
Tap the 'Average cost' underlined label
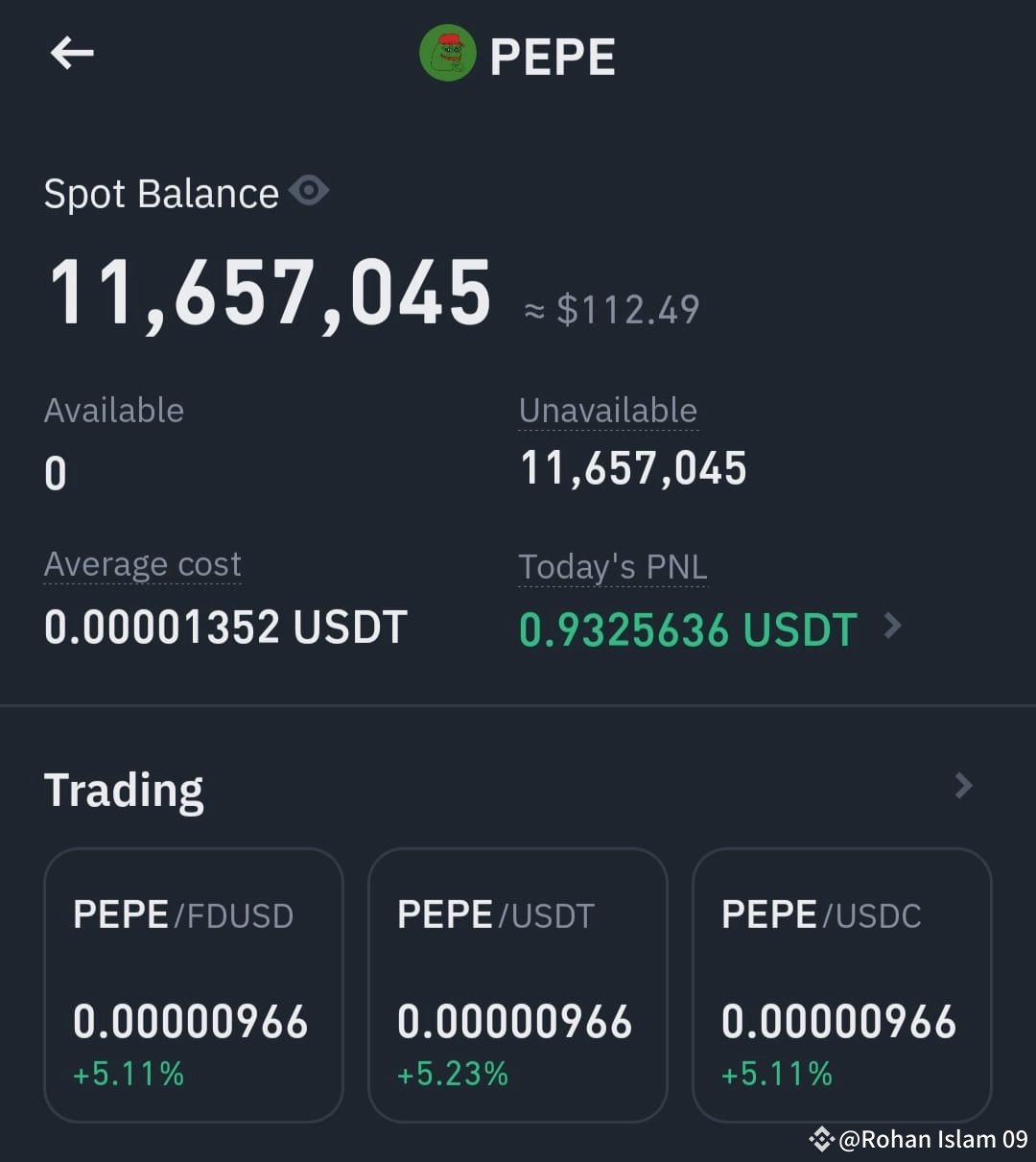[x=142, y=565]
